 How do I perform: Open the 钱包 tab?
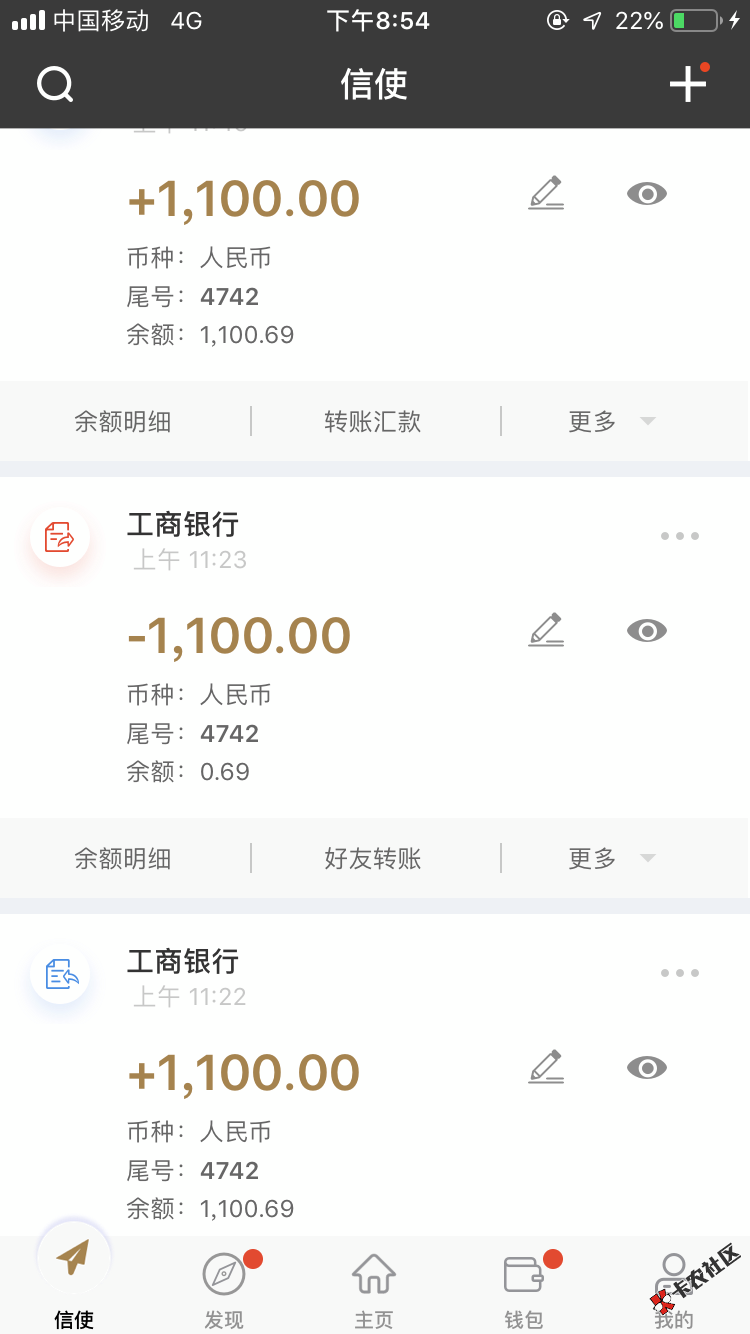pyautogui.click(x=524, y=1288)
